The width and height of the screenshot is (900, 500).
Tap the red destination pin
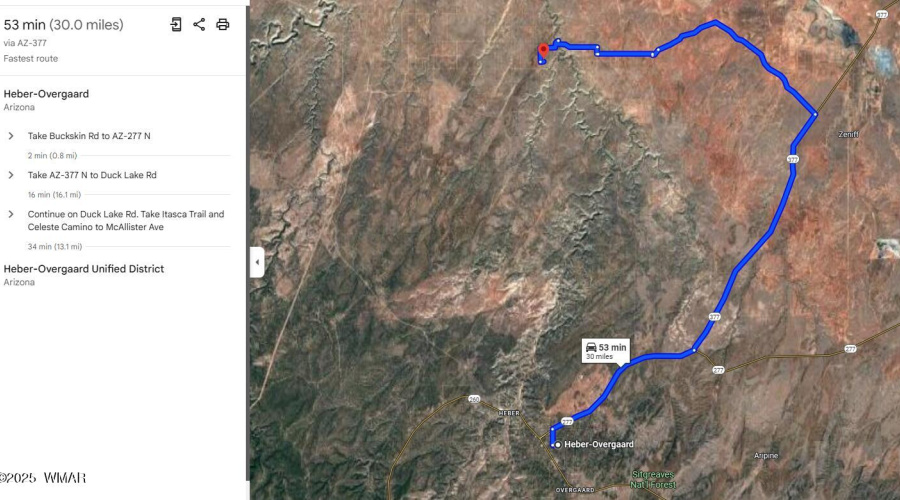coord(543,49)
